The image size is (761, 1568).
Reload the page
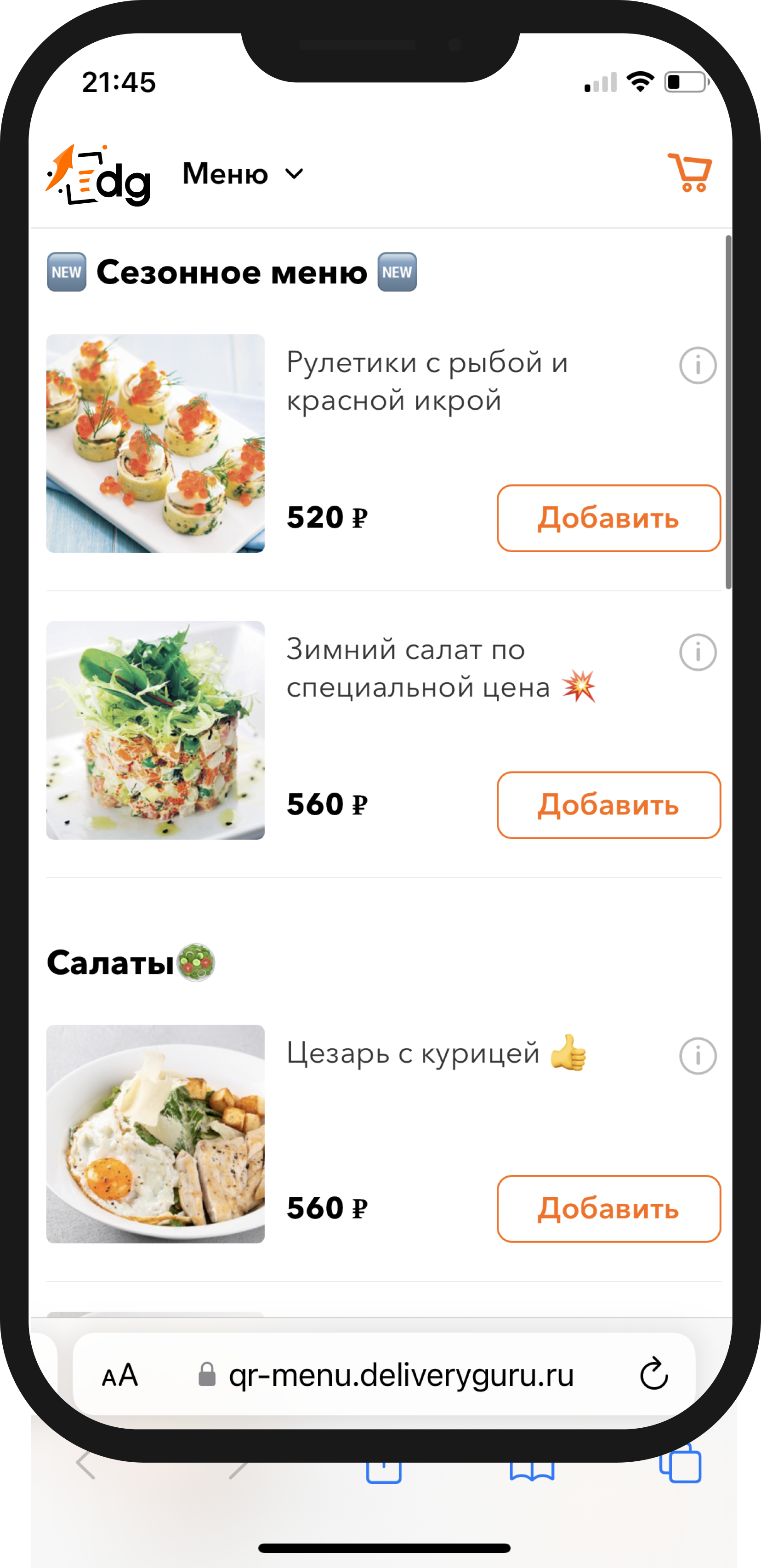pos(653,1374)
